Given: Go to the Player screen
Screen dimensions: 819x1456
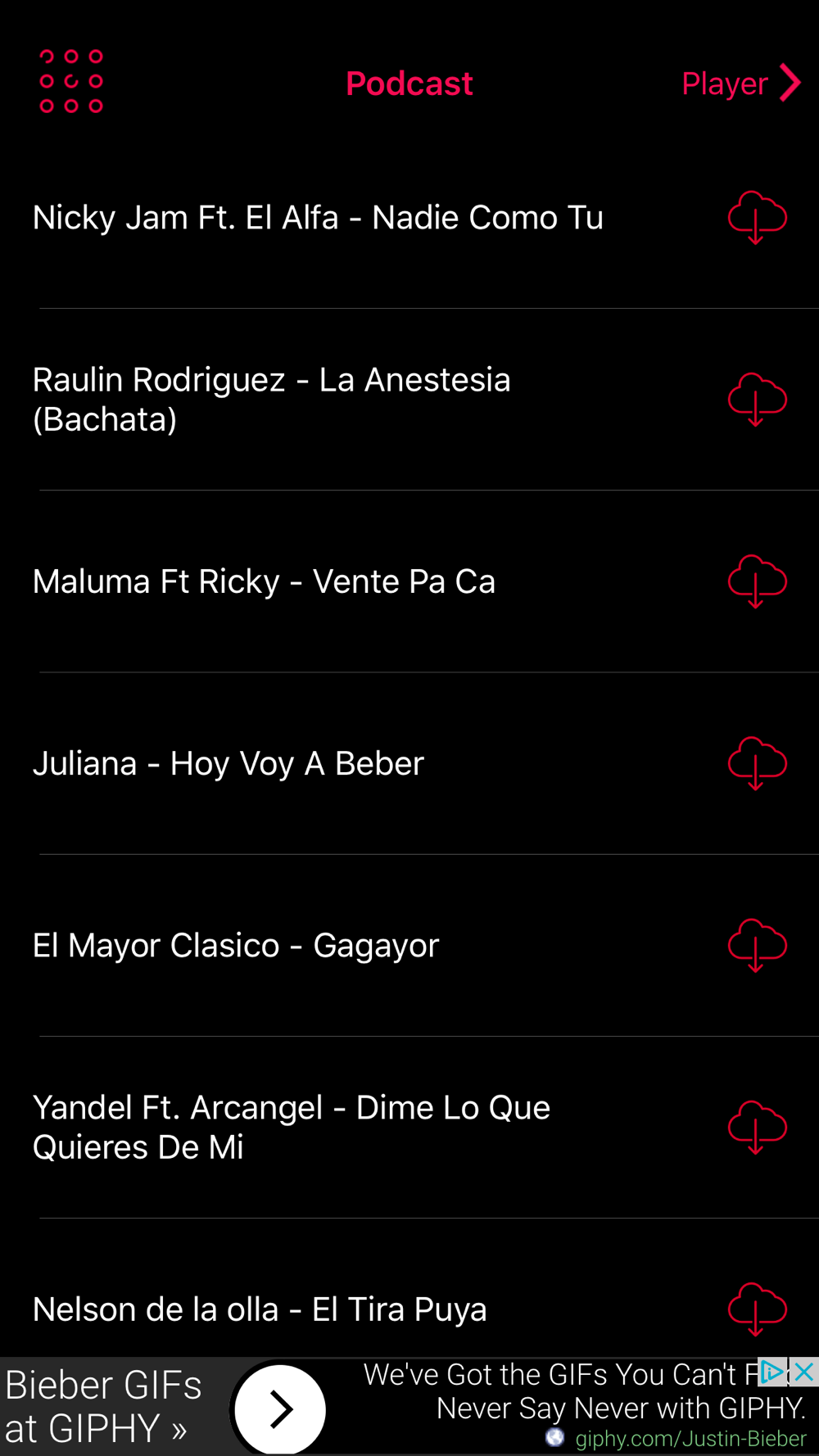Looking at the screenshot, I should 741,83.
